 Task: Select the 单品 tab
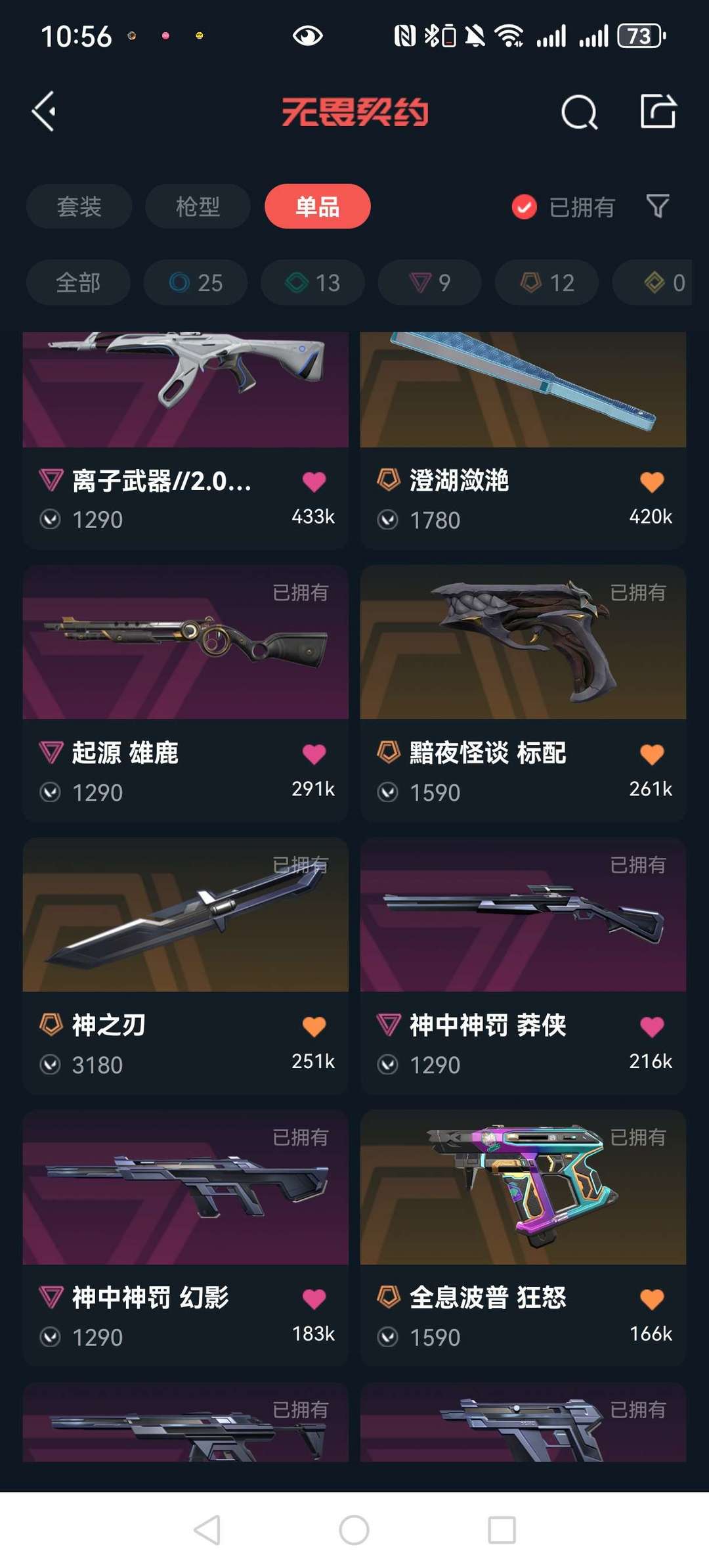[x=317, y=207]
